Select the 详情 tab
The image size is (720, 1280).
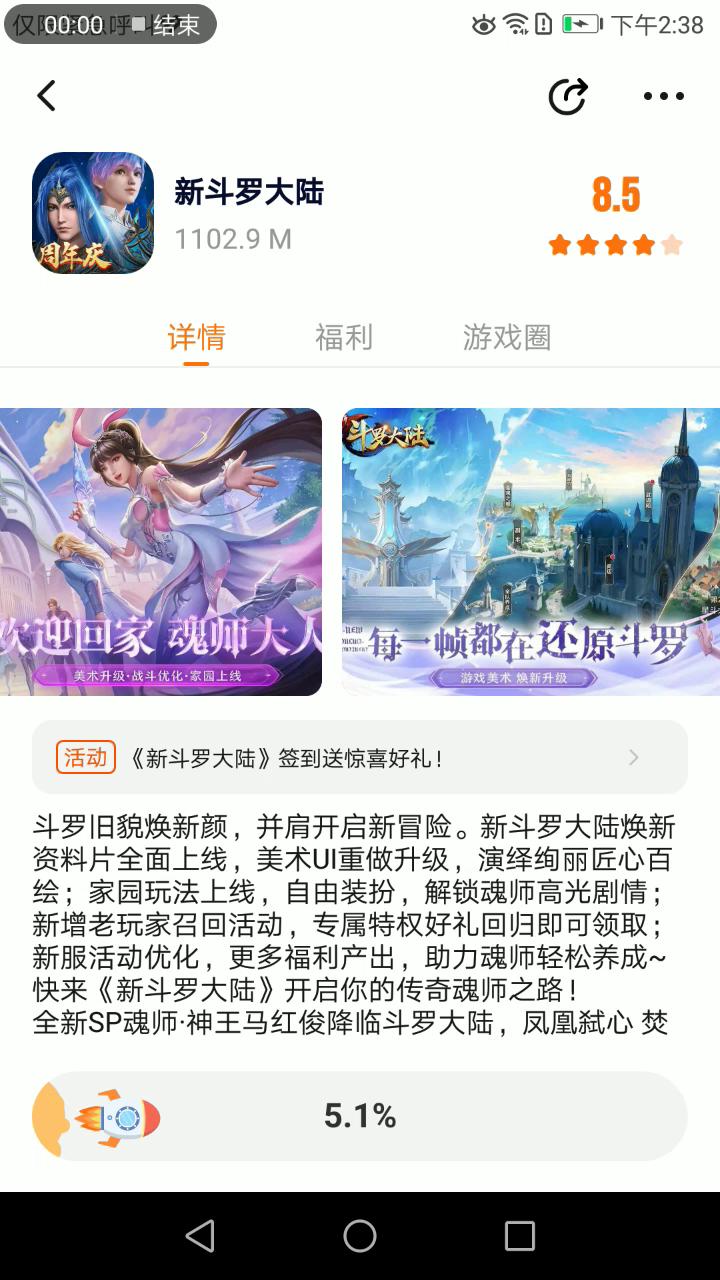coord(196,338)
